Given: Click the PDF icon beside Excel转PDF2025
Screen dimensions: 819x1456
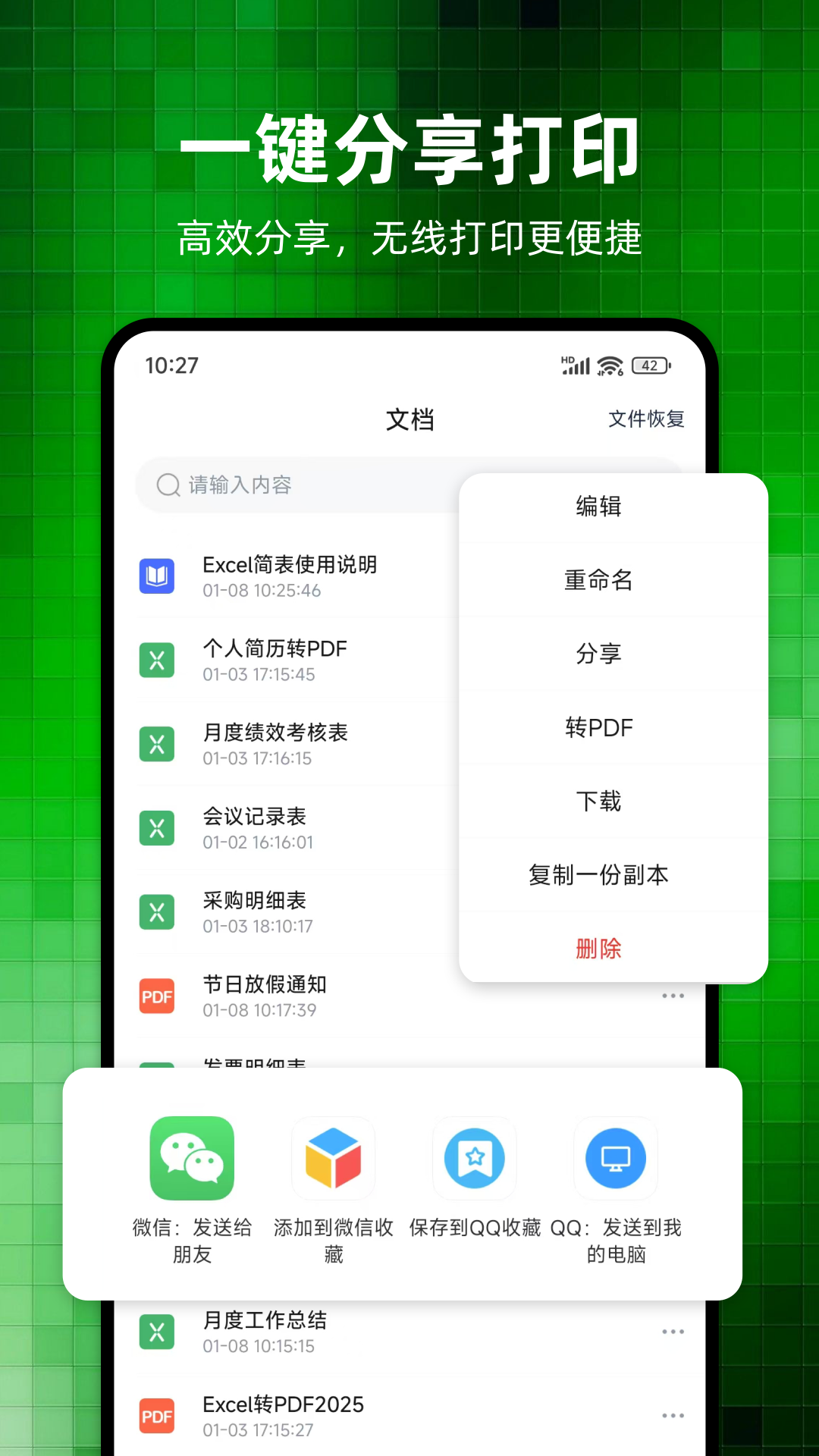Looking at the screenshot, I should [157, 1415].
